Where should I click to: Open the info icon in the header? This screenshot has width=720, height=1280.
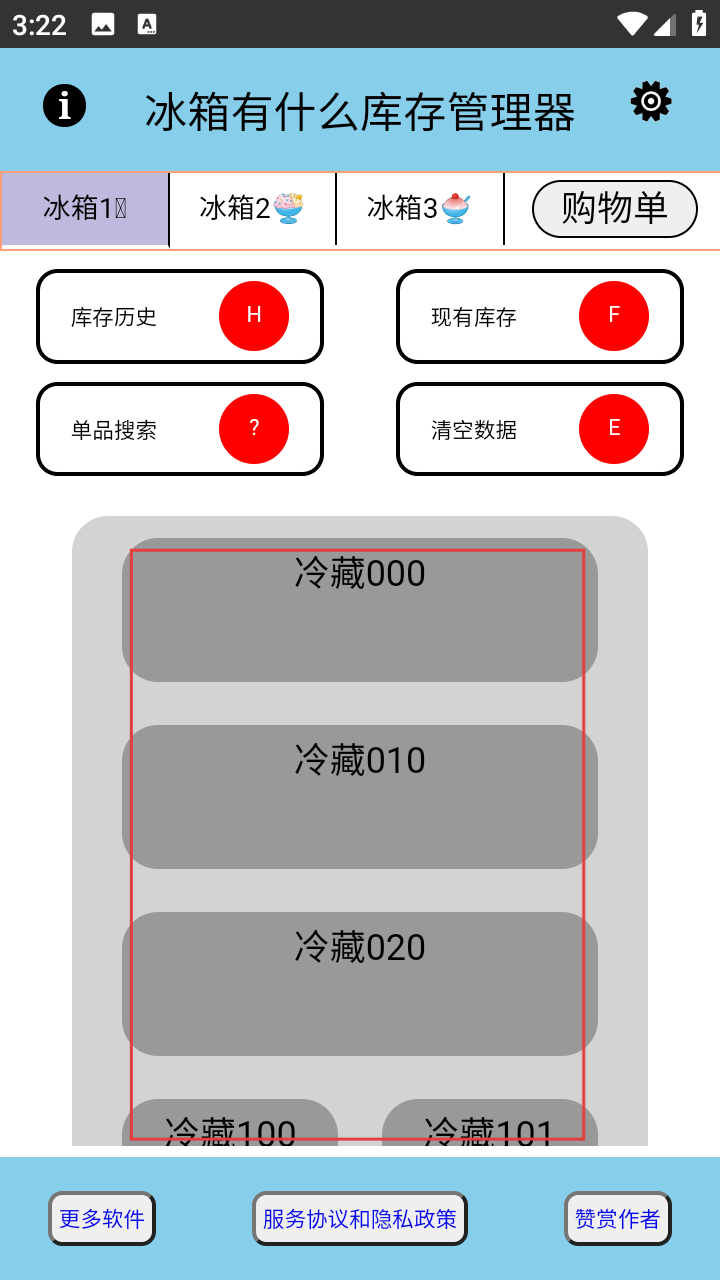pyautogui.click(x=65, y=105)
